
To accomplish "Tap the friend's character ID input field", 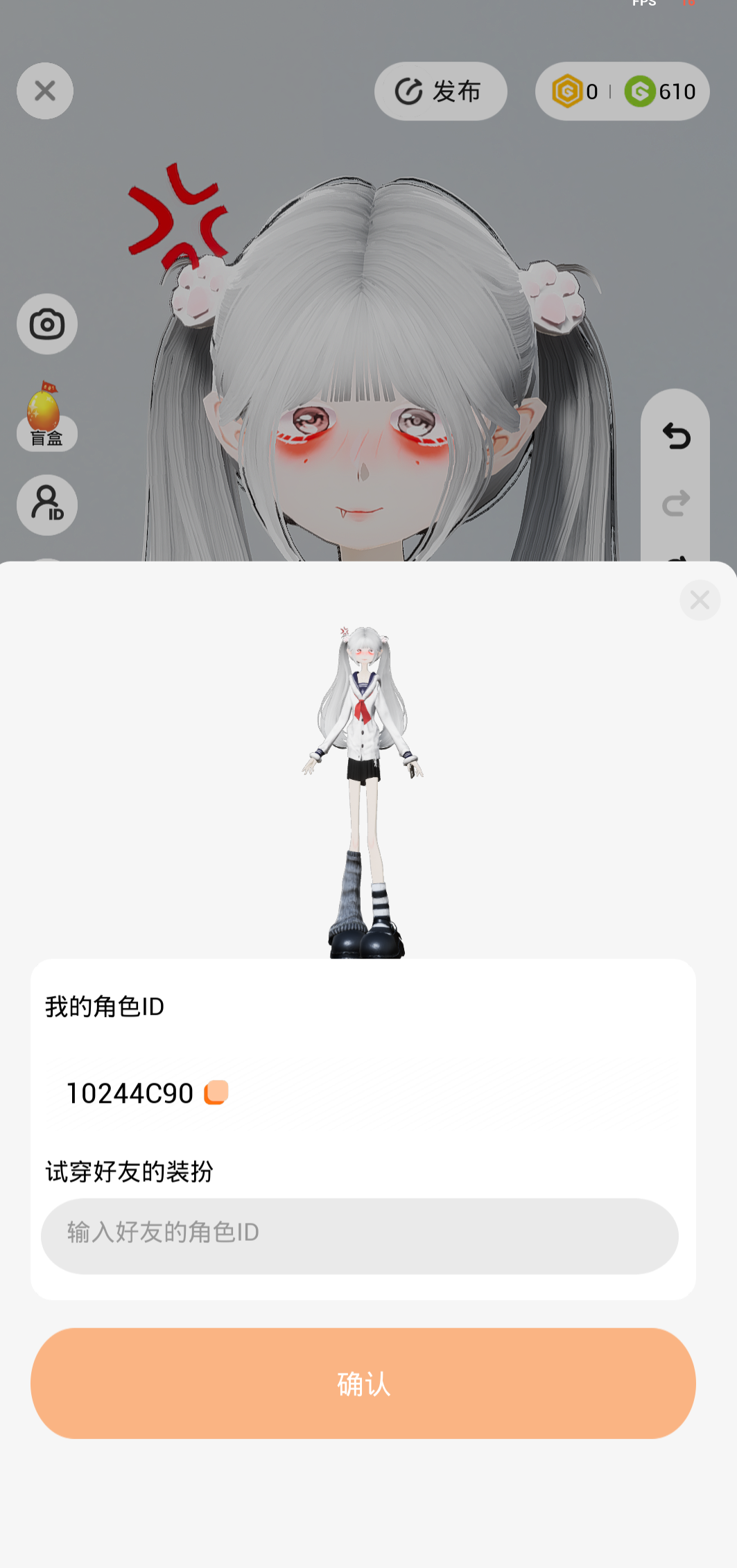I will pos(359,1235).
